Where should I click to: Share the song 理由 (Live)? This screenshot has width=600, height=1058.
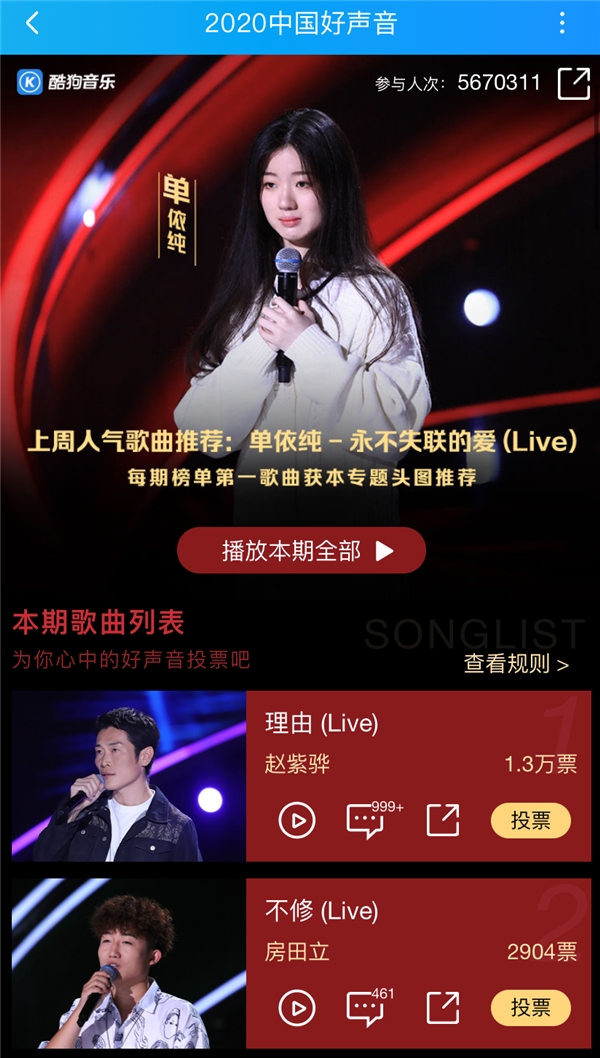pos(442,821)
